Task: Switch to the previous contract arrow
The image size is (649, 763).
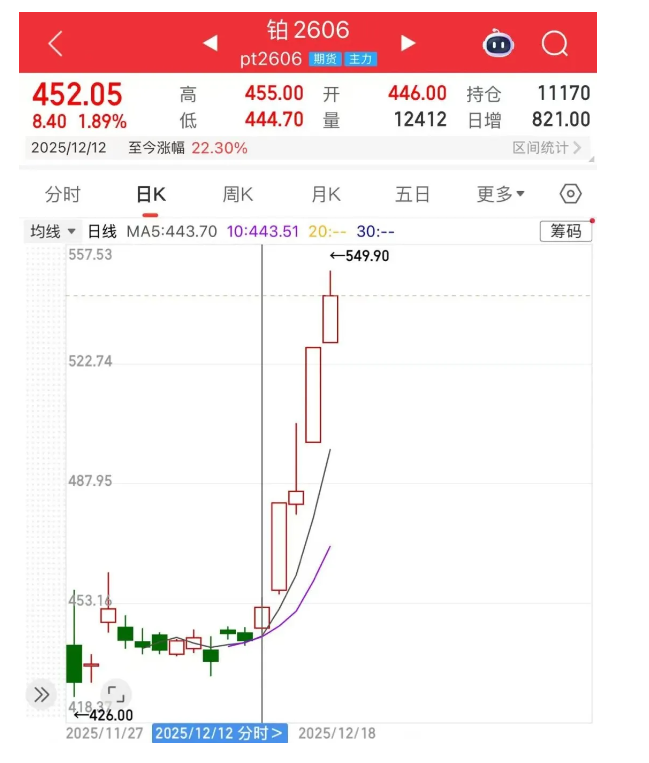Action: [x=210, y=43]
